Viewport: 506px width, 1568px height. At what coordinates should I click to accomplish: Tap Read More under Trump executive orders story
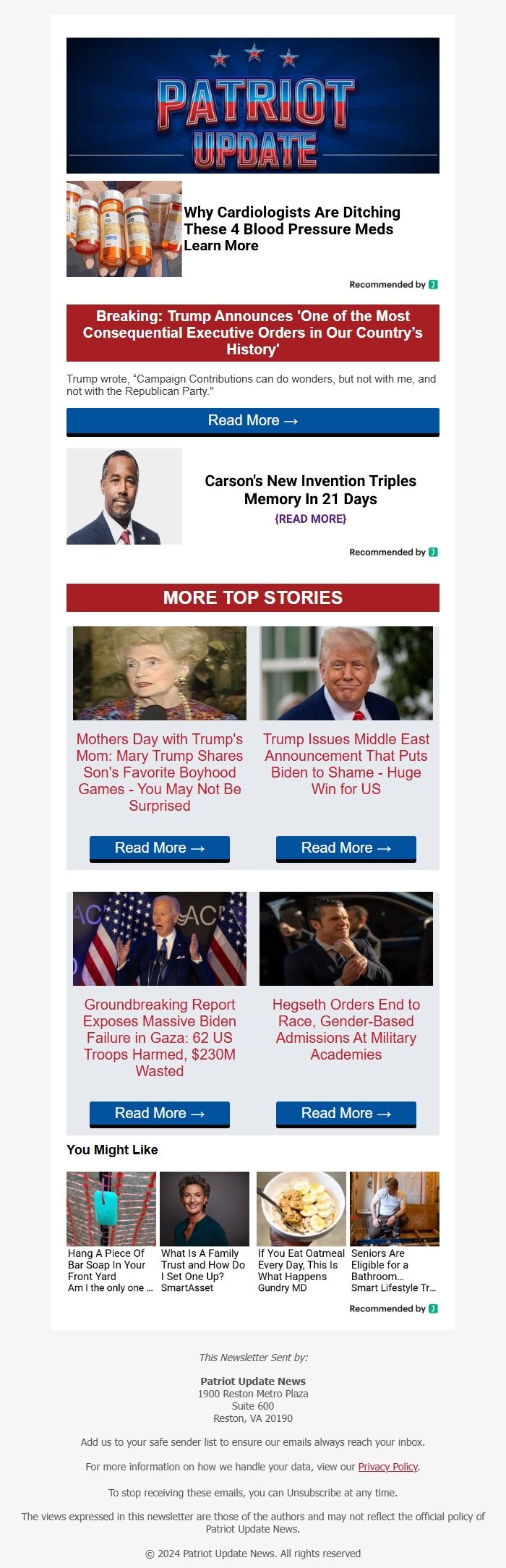click(252, 421)
